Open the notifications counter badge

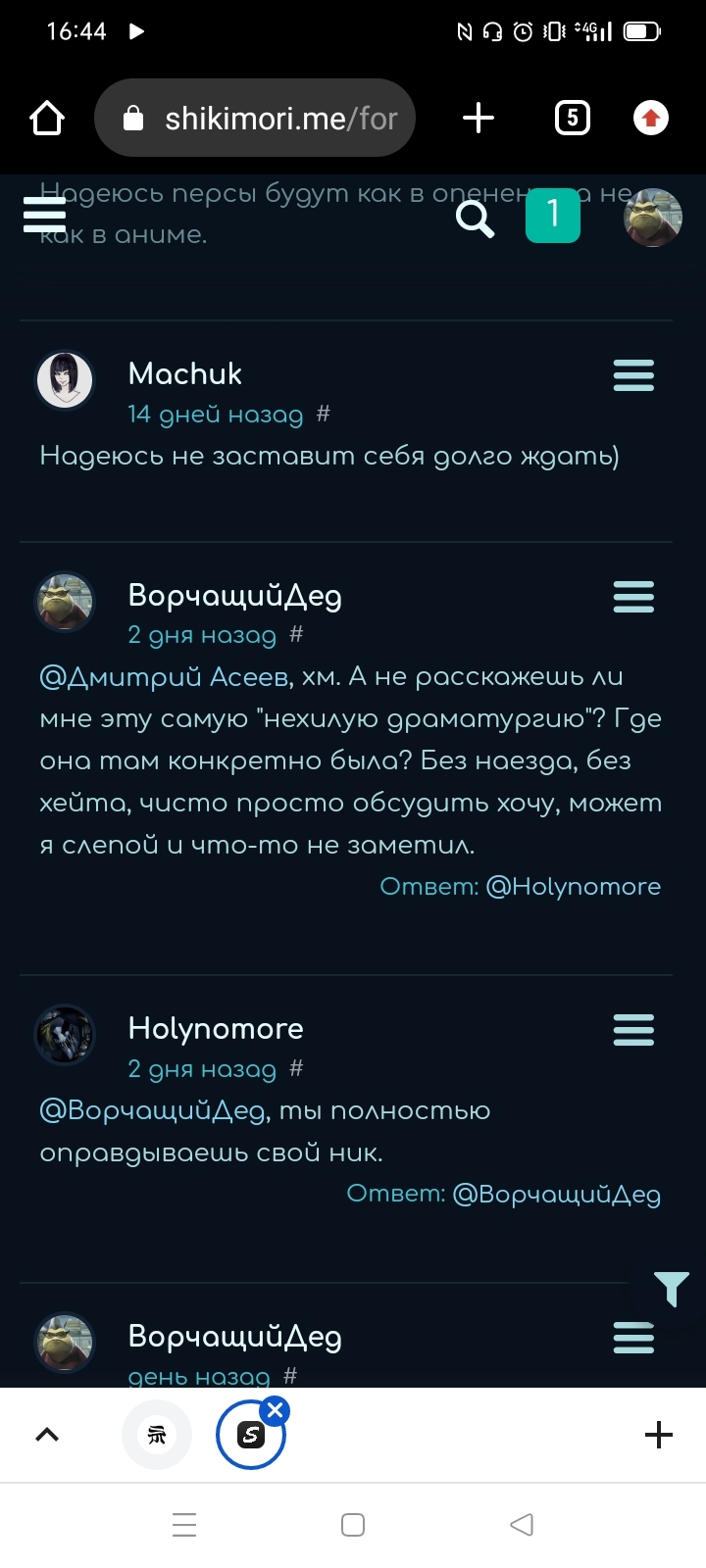(x=553, y=215)
